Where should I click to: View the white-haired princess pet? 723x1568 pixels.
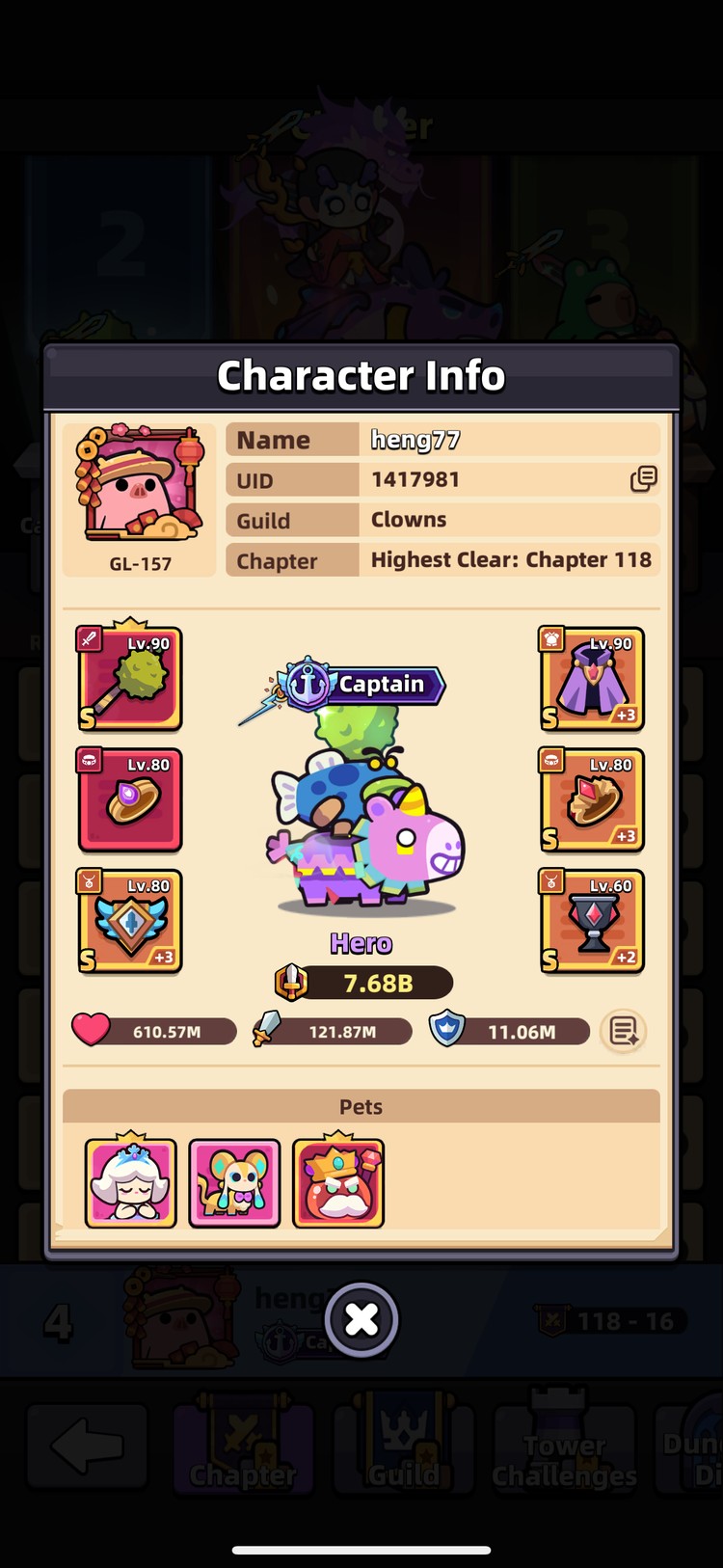point(130,1182)
